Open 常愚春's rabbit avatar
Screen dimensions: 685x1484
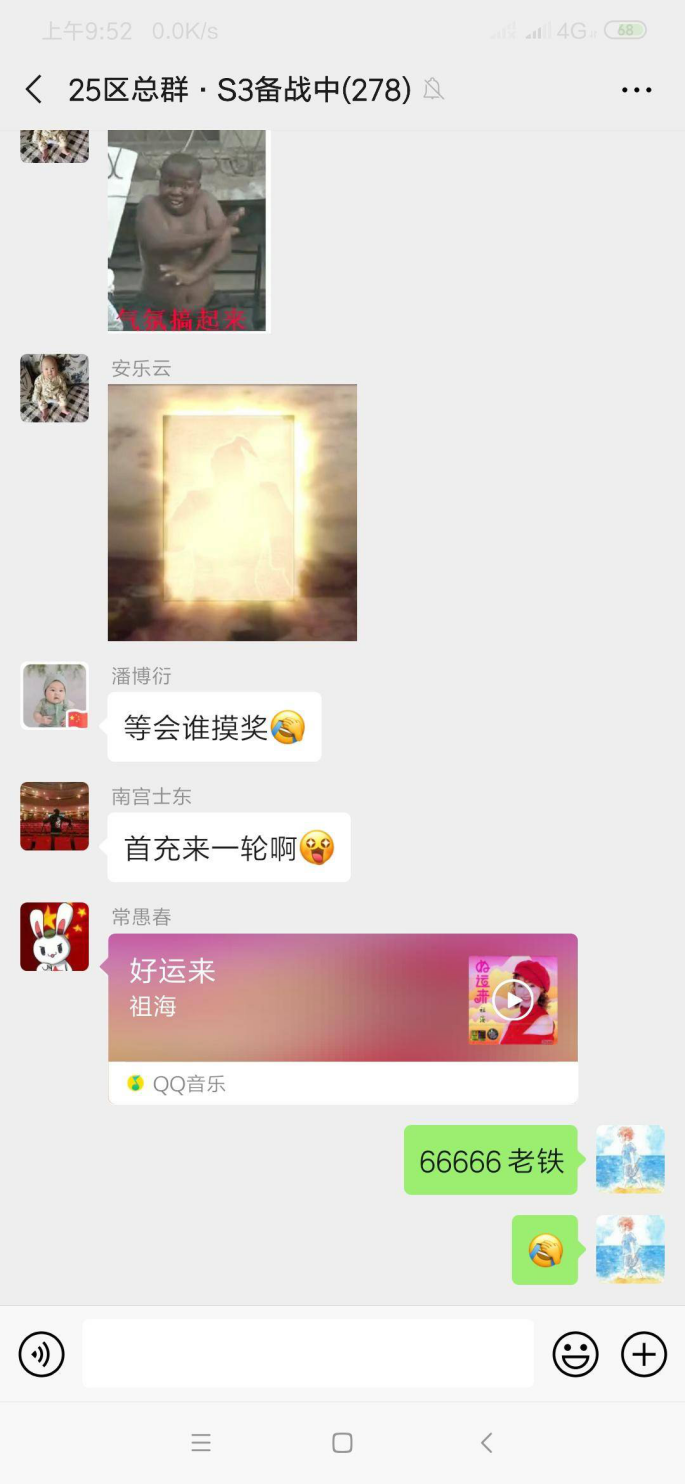point(54,937)
